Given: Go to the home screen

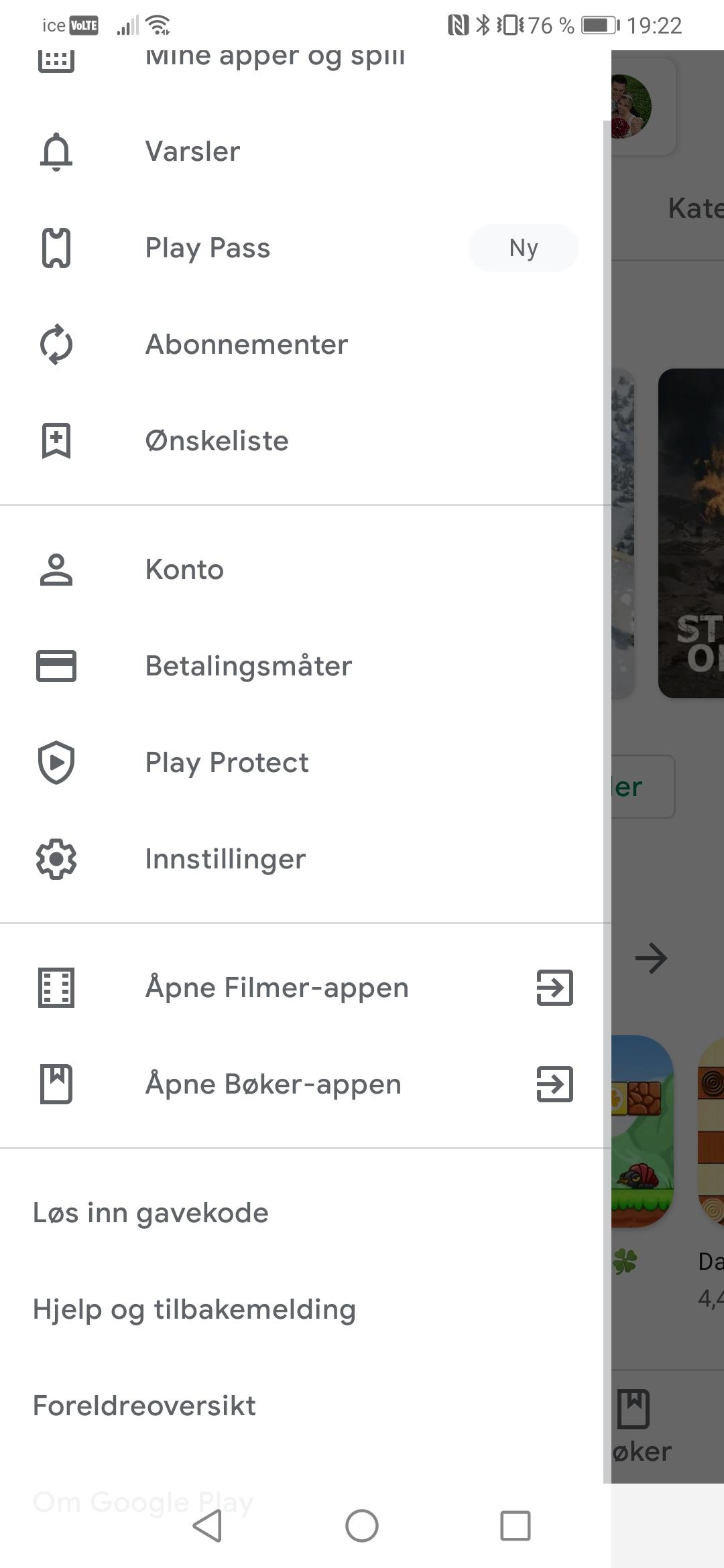Looking at the screenshot, I should (x=362, y=1526).
